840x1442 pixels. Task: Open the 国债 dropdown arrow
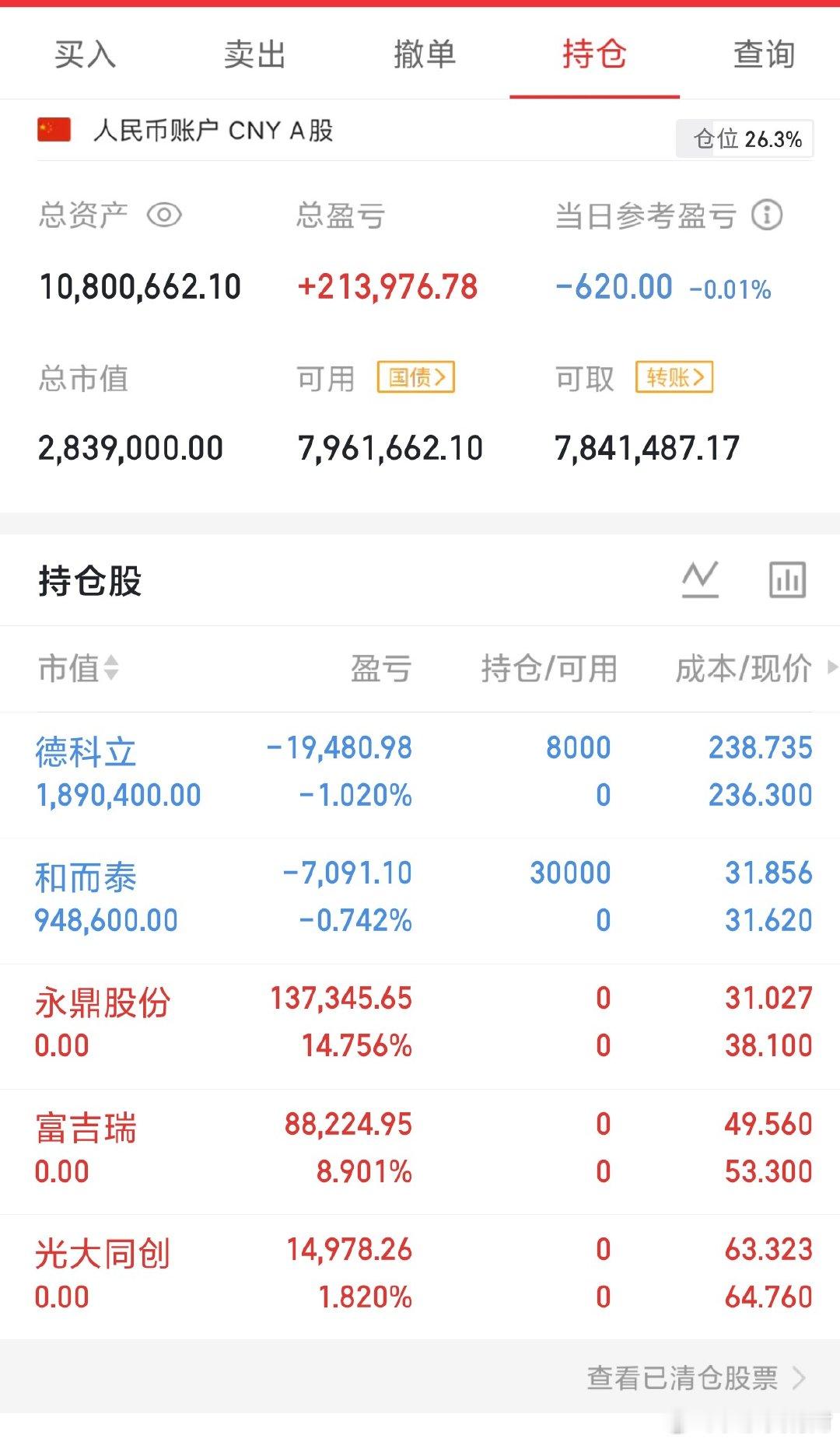441,378
